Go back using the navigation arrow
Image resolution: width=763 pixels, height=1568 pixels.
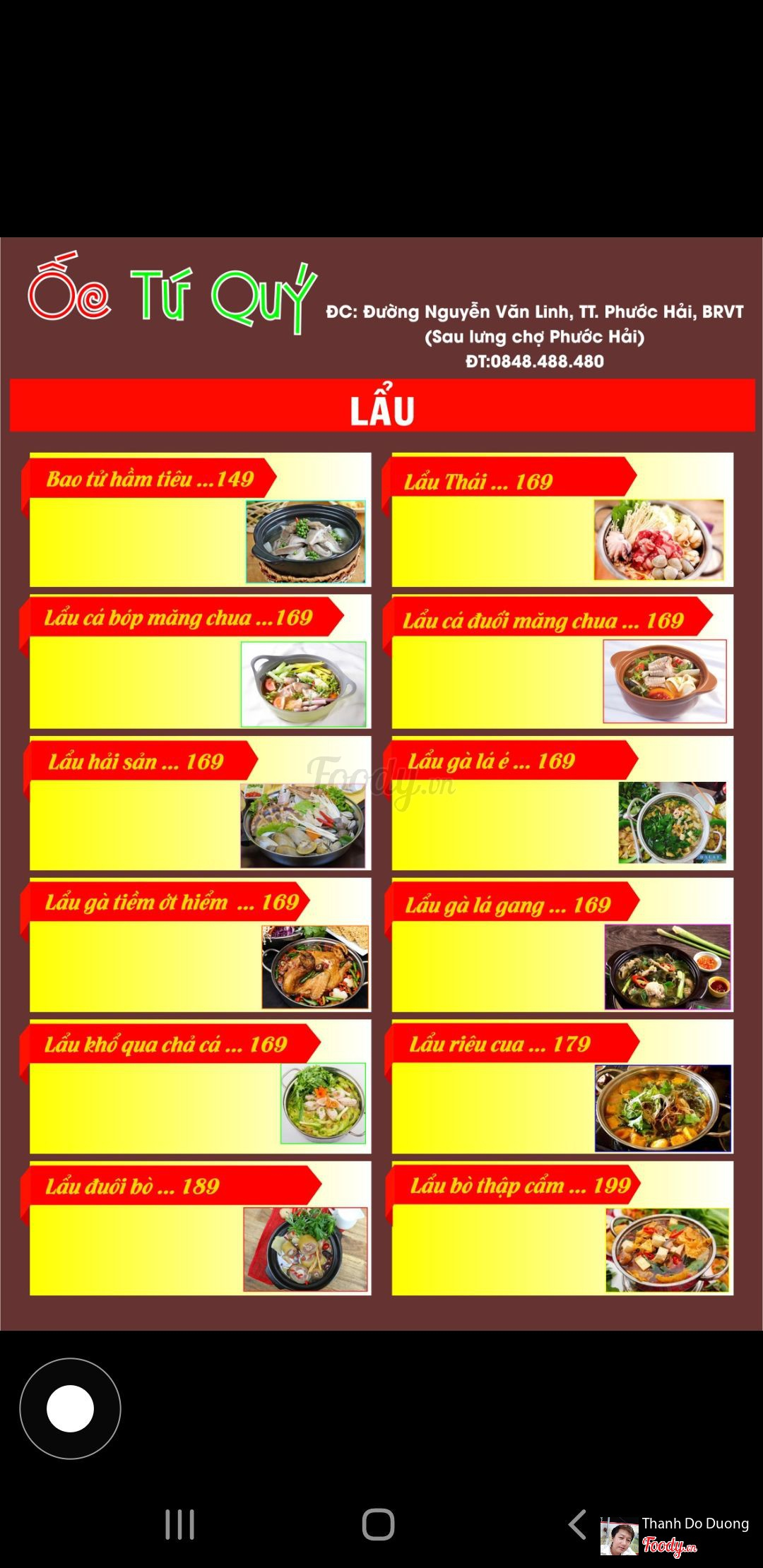[x=577, y=1524]
